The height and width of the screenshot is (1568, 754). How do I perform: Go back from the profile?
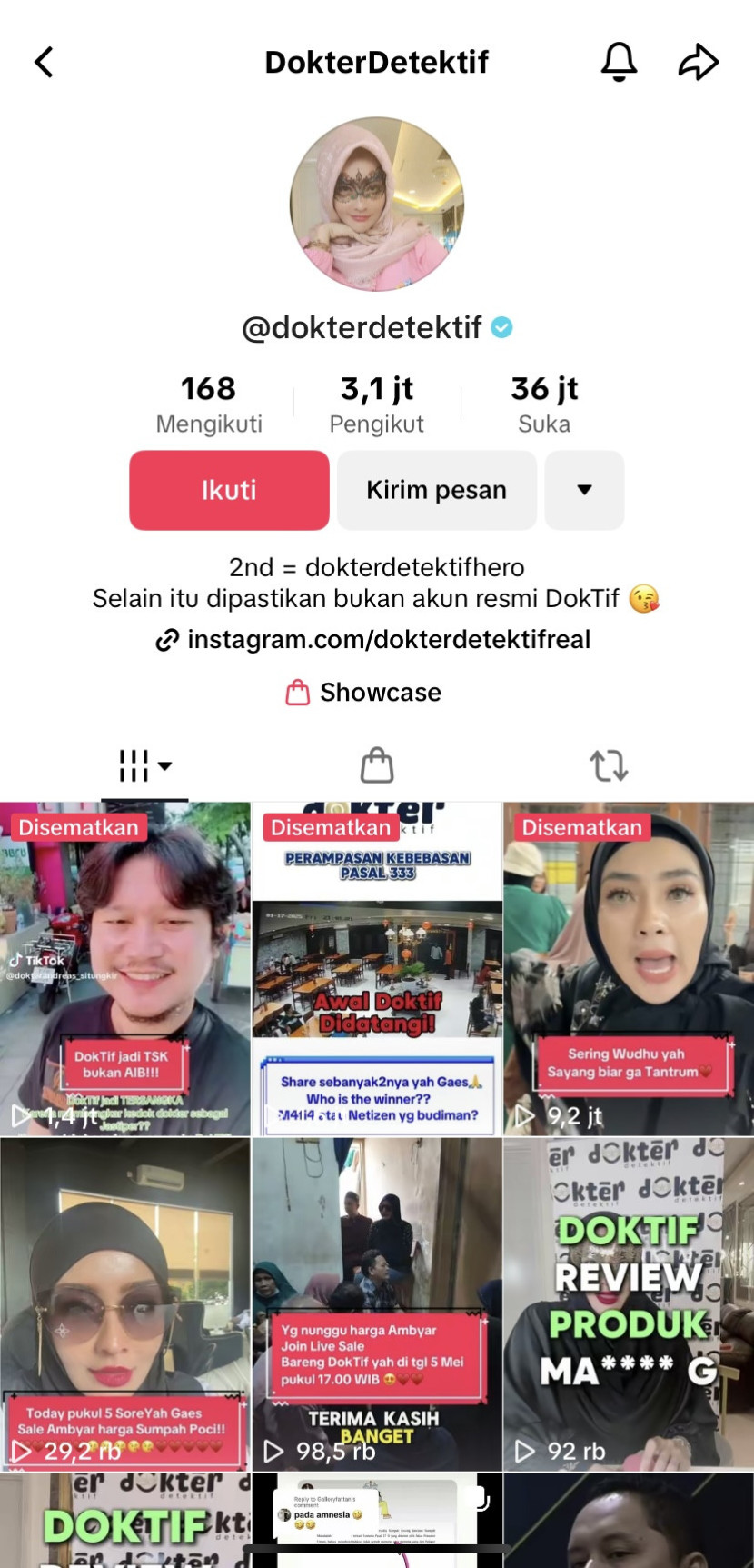[44, 63]
